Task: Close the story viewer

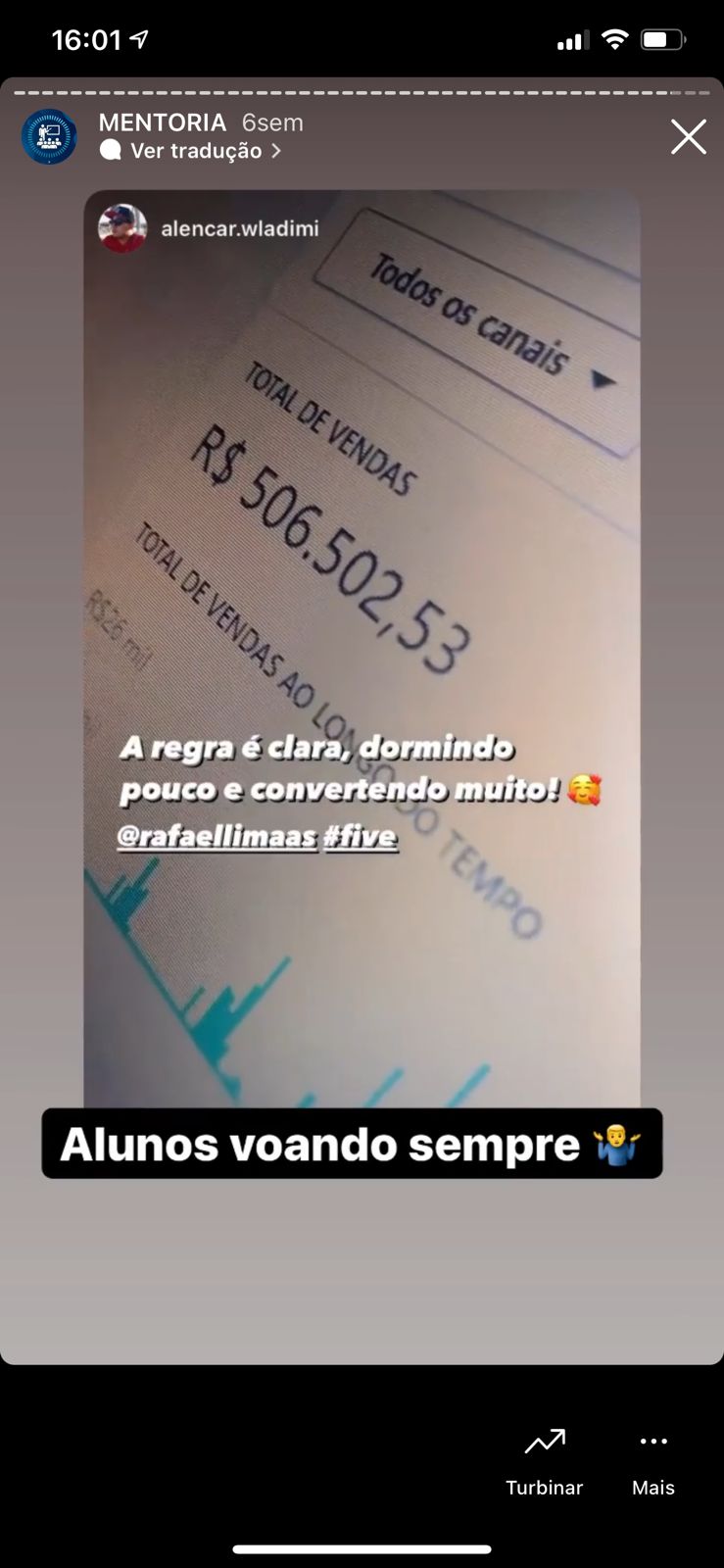Action: pos(688,137)
